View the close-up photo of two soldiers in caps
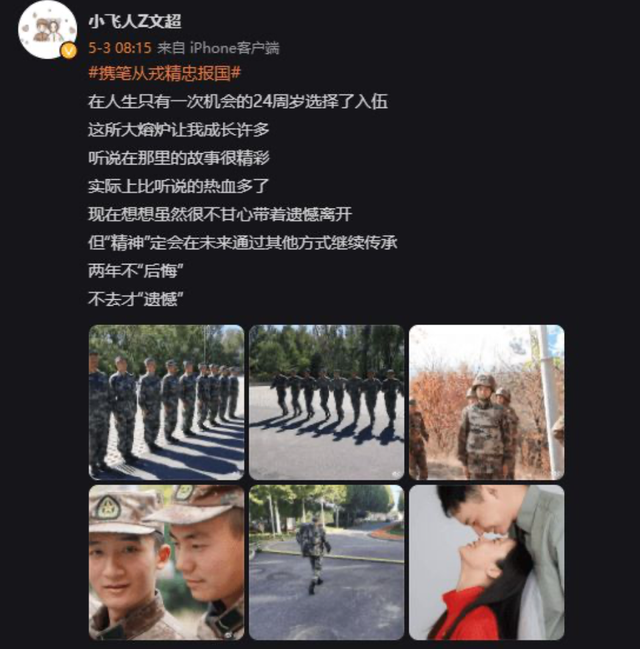This screenshot has height=649, width=640. click(166, 563)
